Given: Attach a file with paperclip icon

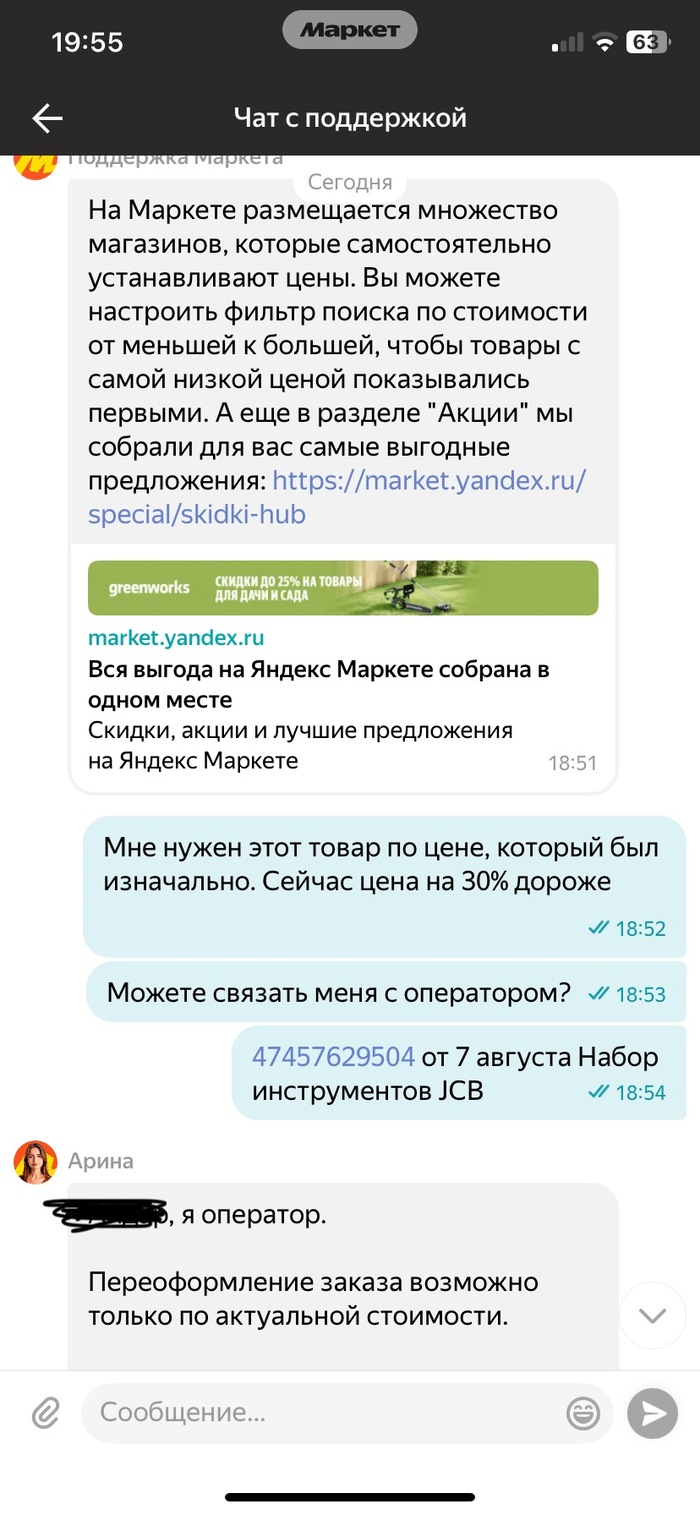Looking at the screenshot, I should click(45, 1413).
